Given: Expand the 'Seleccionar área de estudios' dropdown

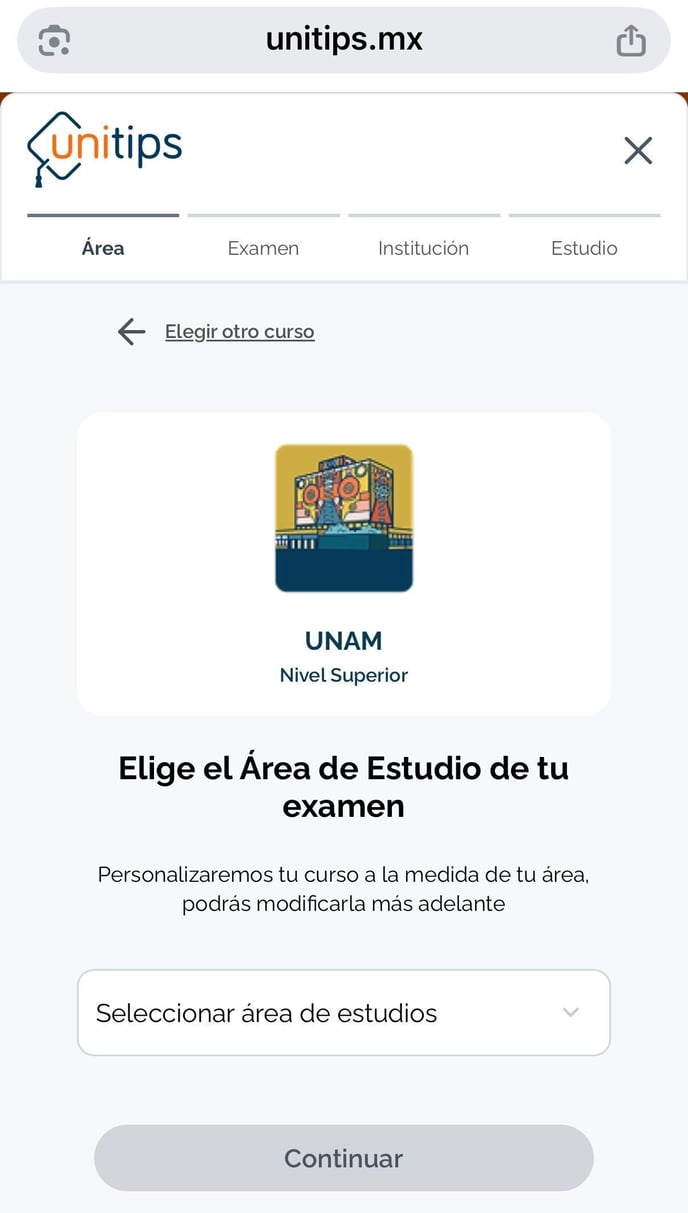Looking at the screenshot, I should coord(343,1013).
